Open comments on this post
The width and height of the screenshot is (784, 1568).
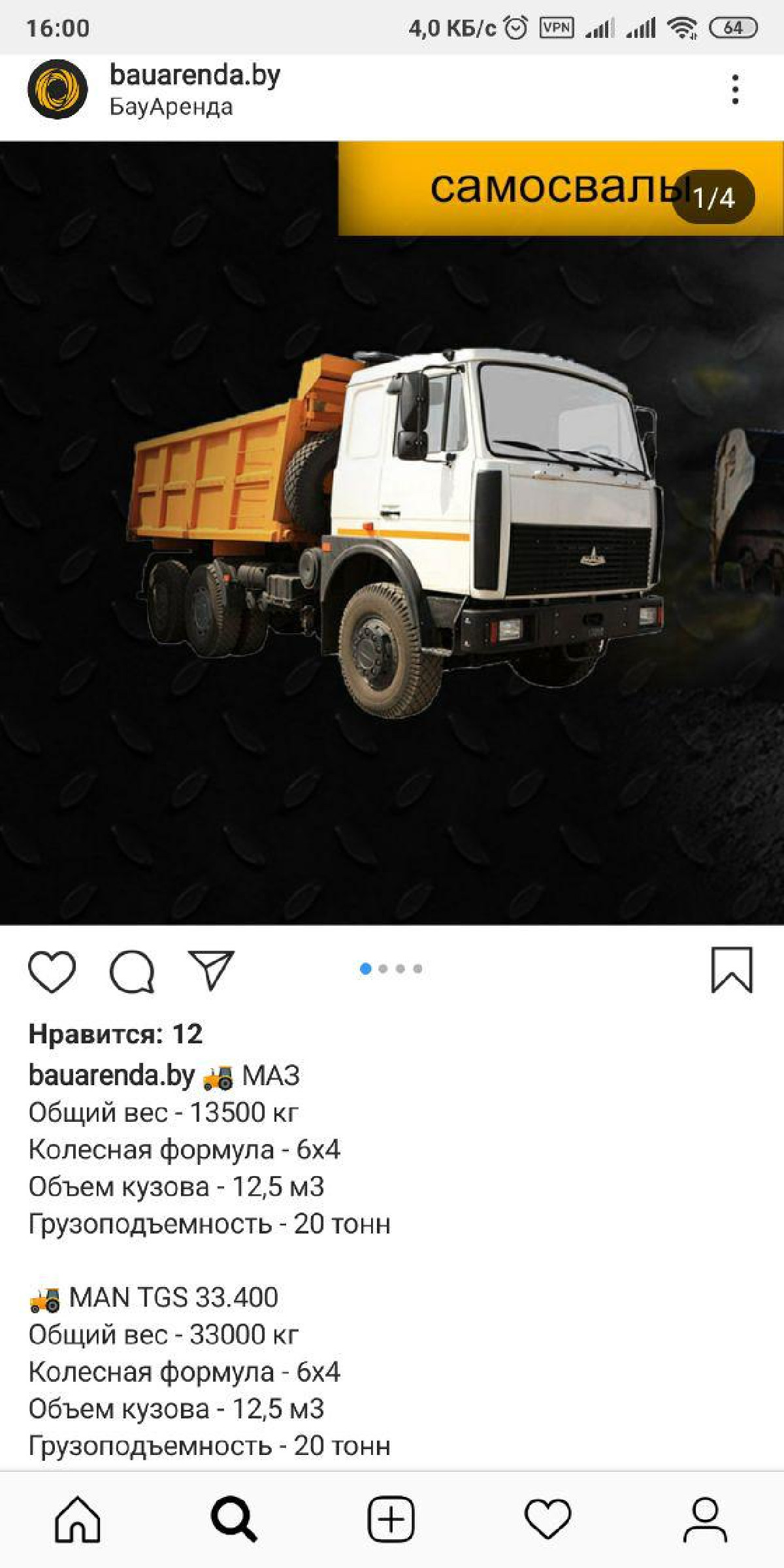[132, 972]
